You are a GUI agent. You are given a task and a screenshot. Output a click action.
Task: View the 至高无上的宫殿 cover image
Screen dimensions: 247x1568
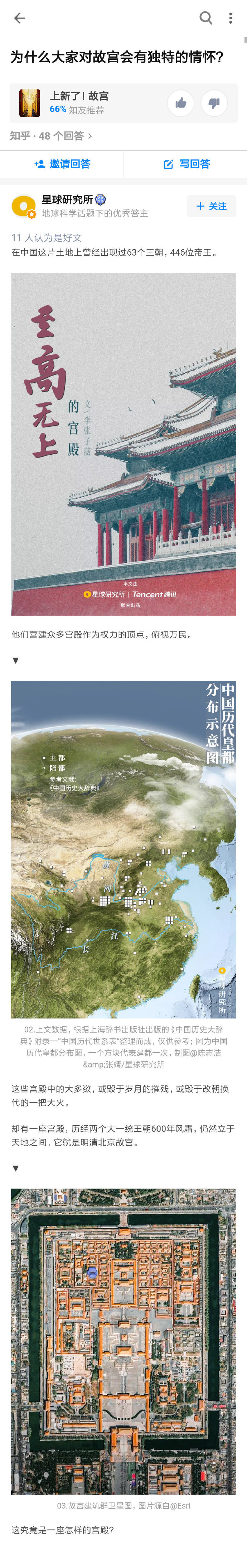click(124, 444)
